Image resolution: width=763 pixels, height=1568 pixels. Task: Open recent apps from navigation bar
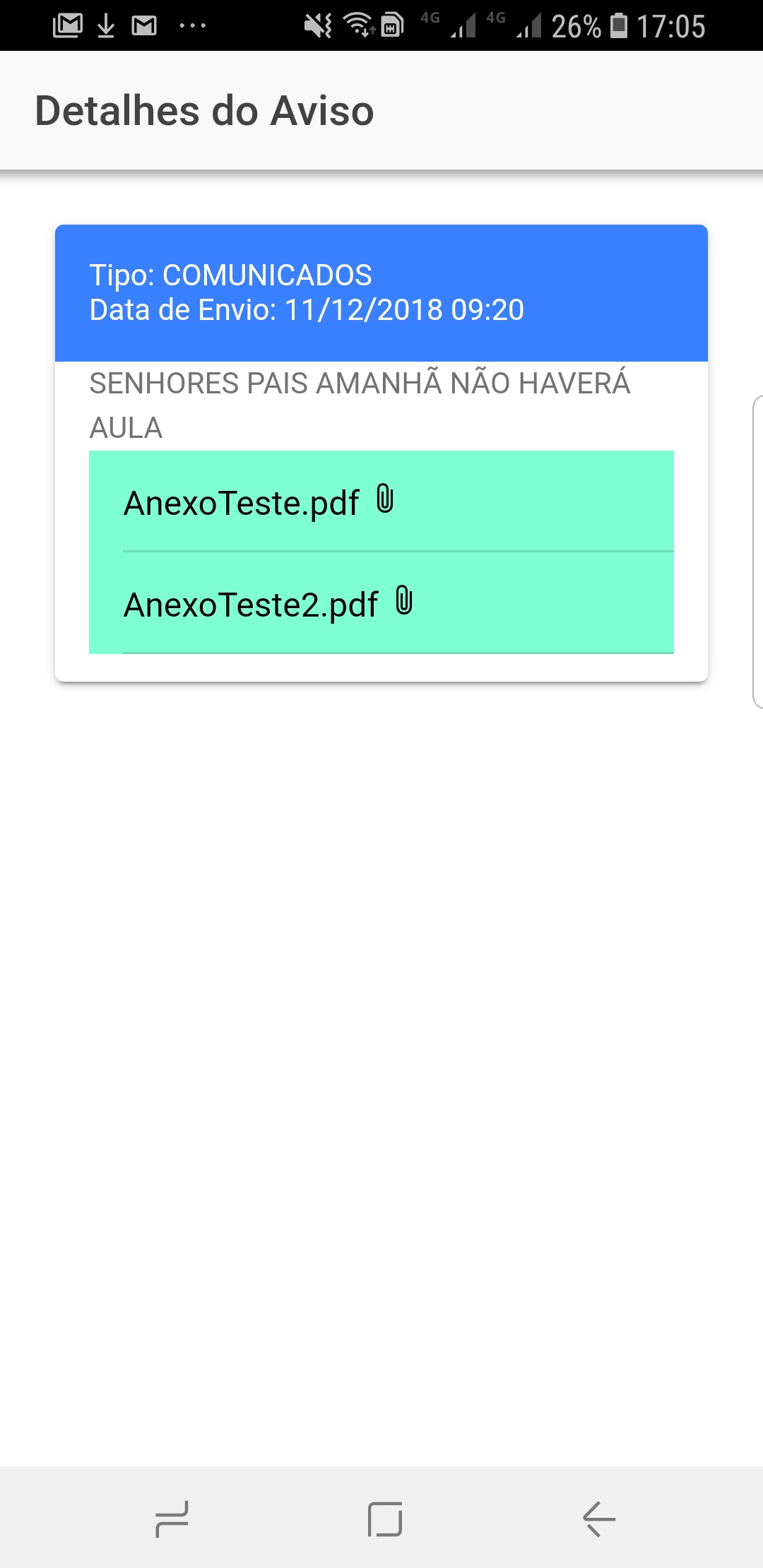[172, 1519]
